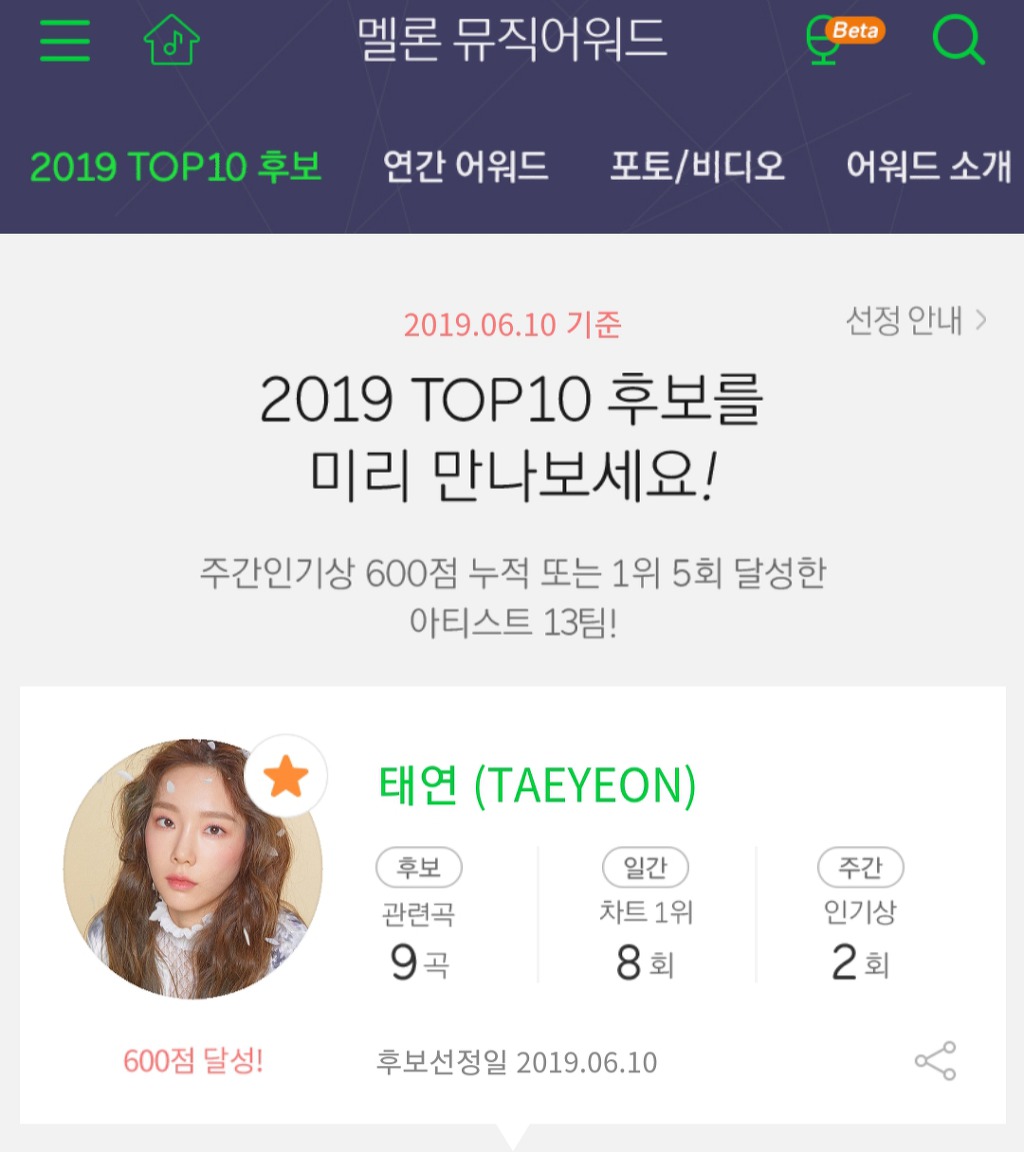Share Taeyeon's nominee card
The height and width of the screenshot is (1152, 1024).
935,1061
